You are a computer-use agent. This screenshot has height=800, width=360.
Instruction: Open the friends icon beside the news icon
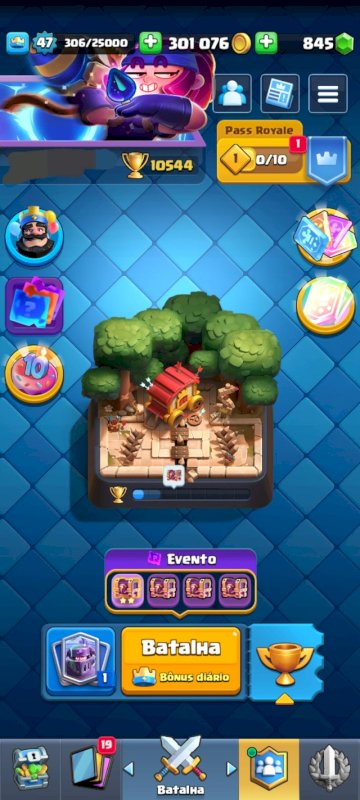coord(232,93)
